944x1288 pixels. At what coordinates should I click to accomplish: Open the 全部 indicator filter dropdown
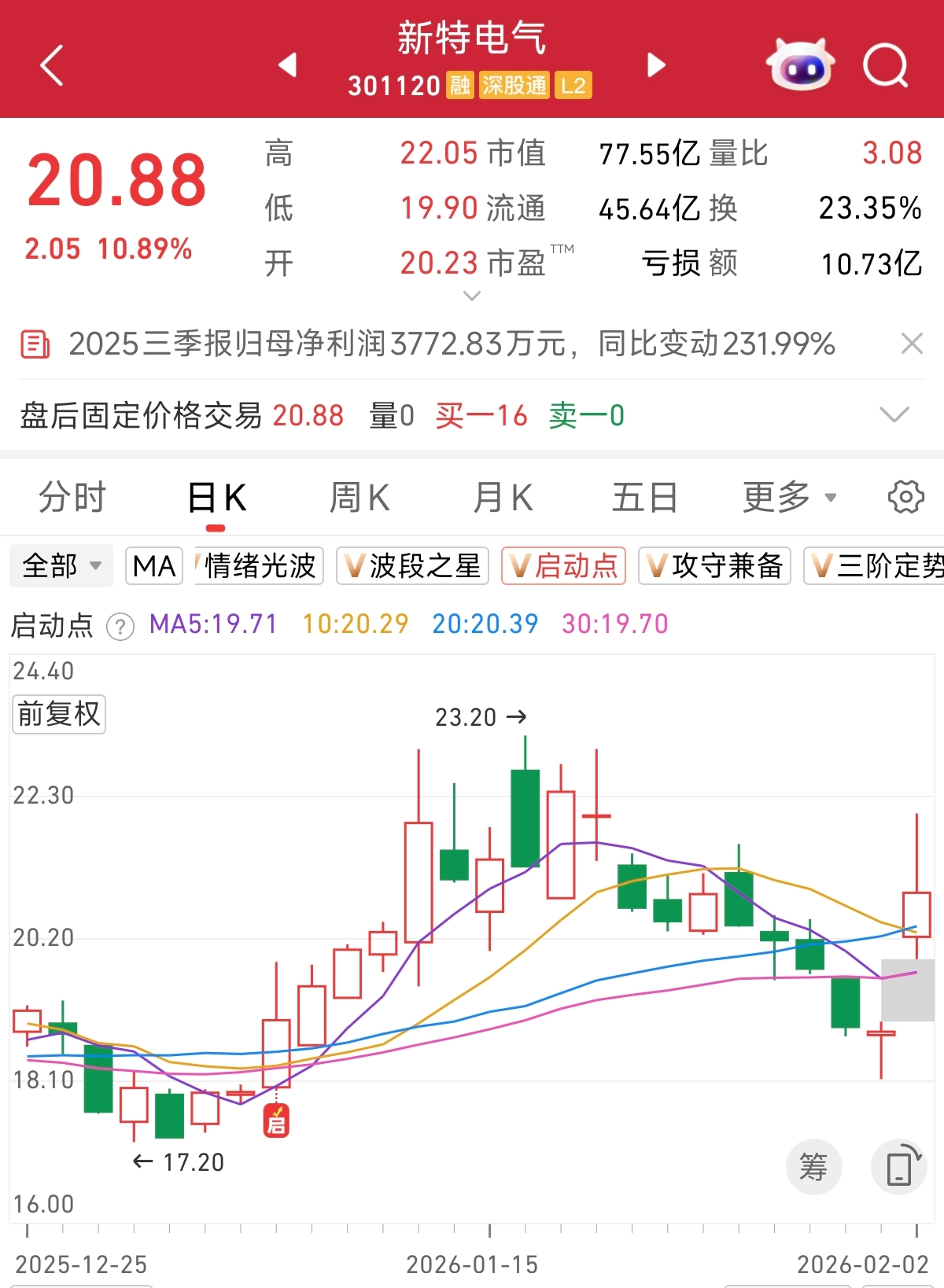[x=61, y=565]
